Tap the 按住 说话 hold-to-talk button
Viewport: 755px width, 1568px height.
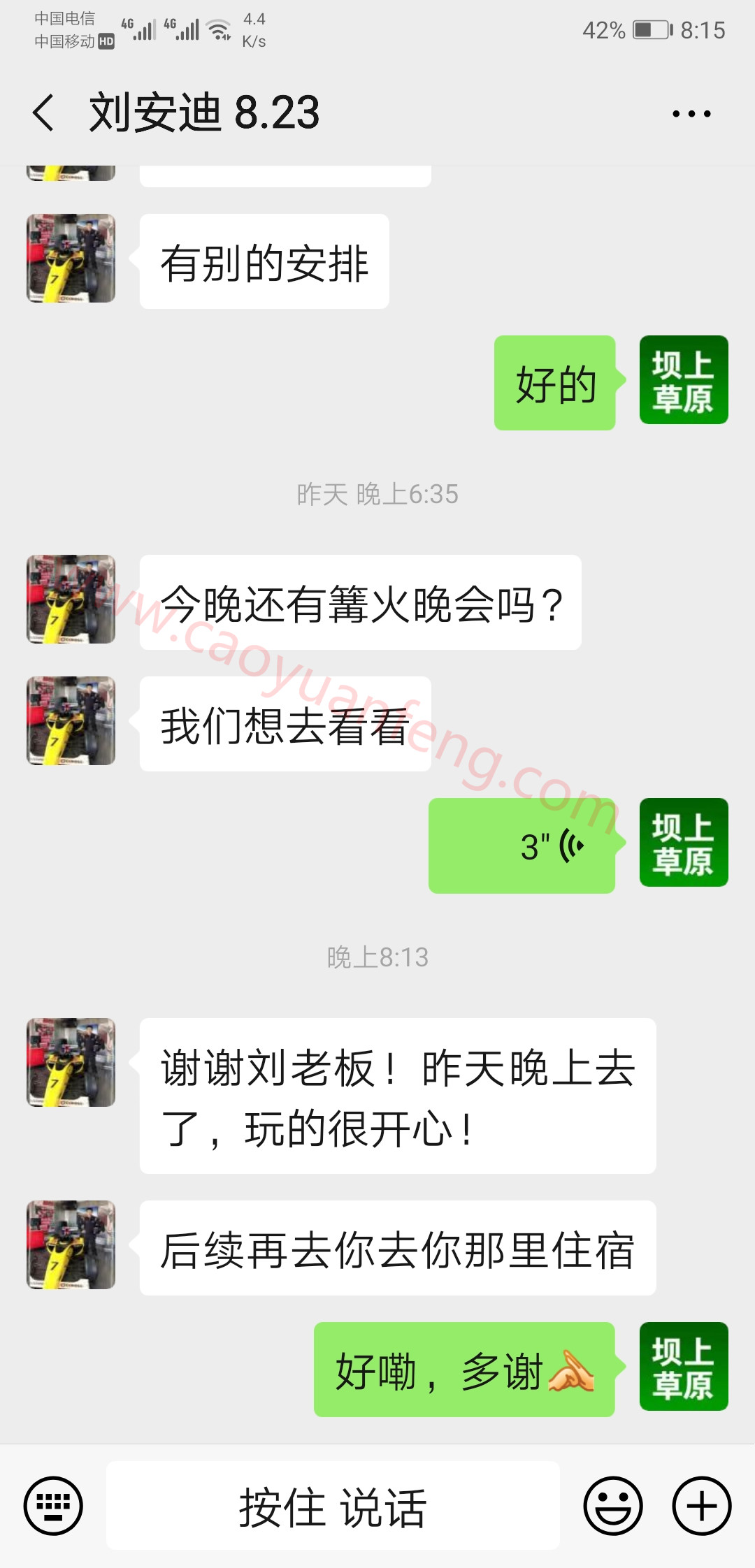[x=333, y=1506]
